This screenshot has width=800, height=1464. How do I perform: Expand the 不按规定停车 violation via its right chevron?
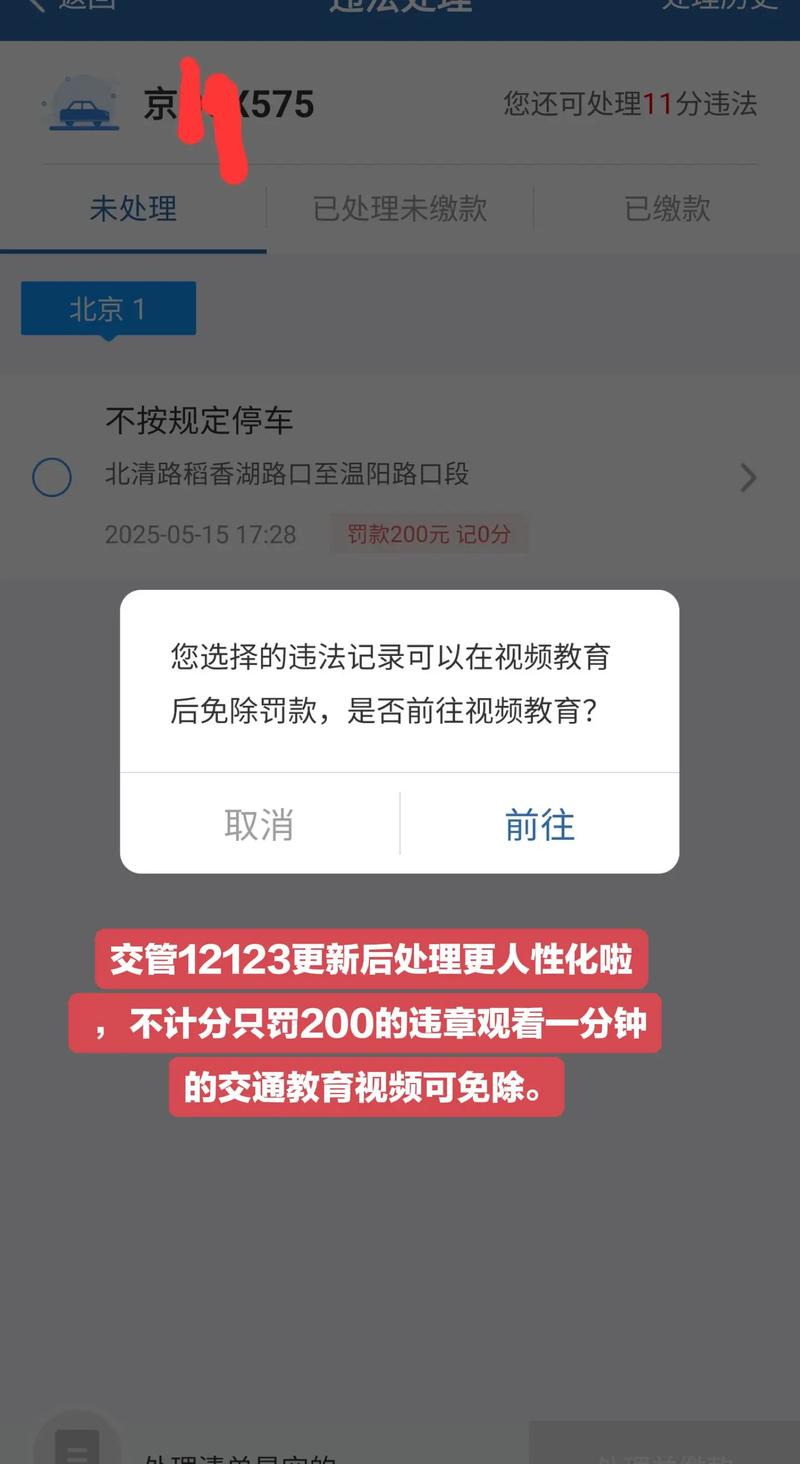point(748,478)
